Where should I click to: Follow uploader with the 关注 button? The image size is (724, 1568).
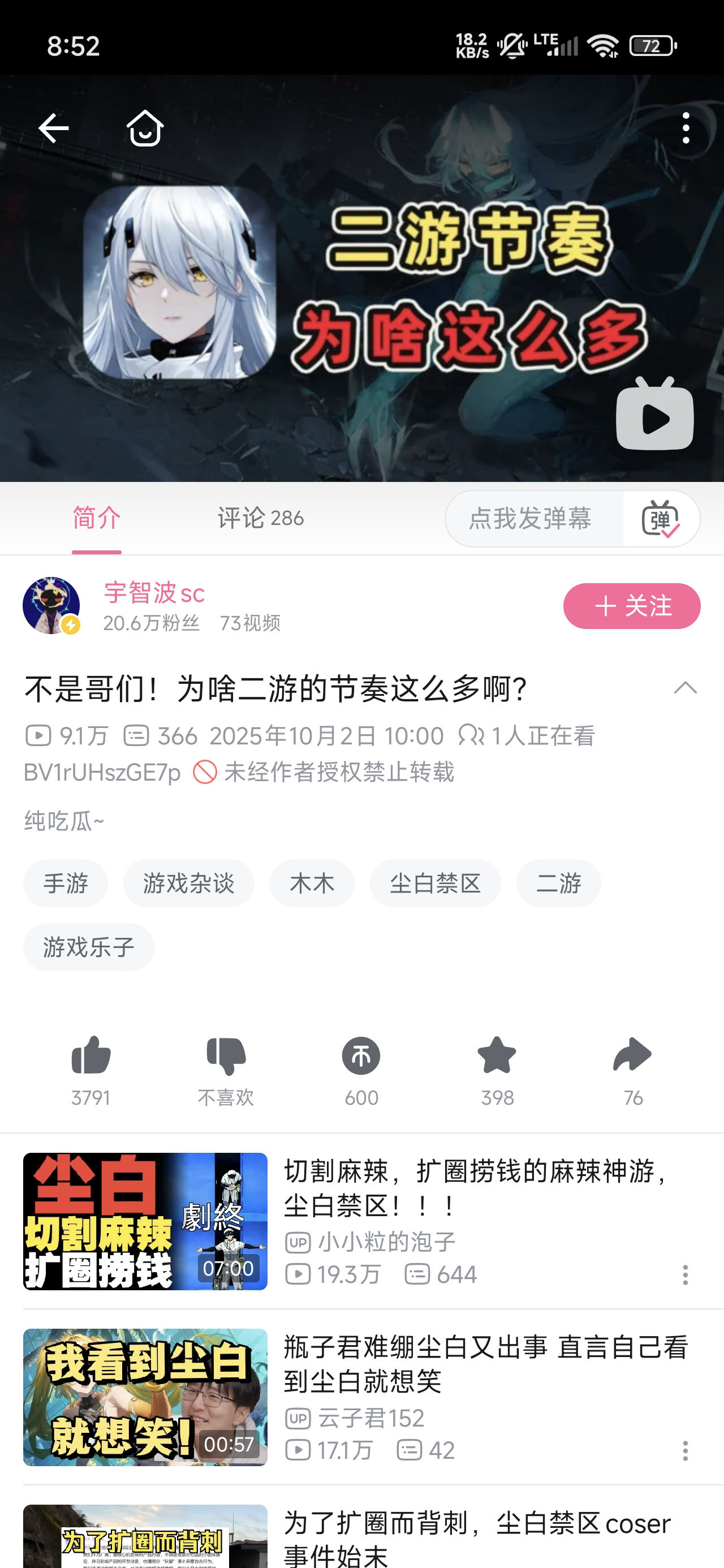pos(631,606)
